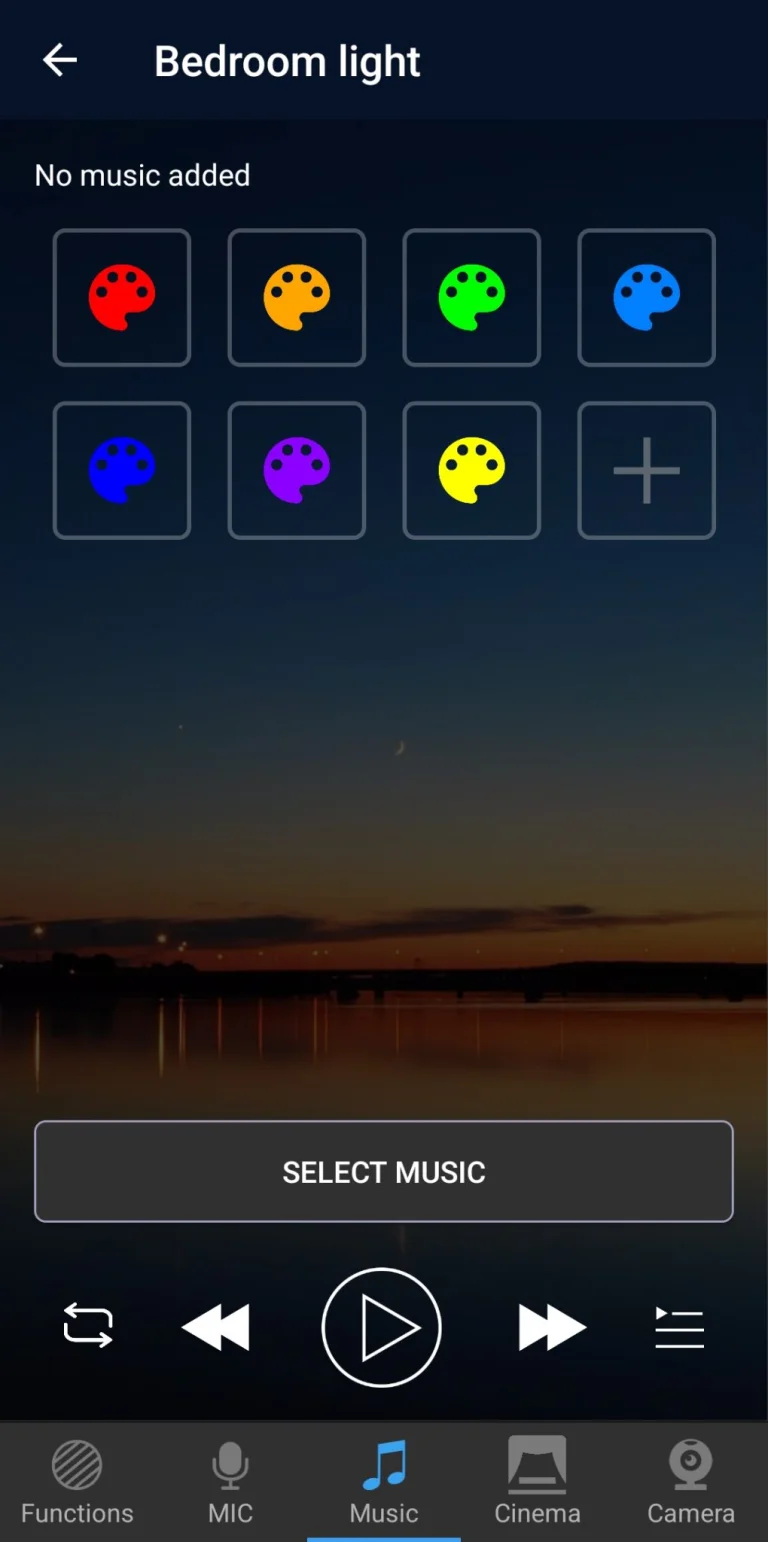768x1542 pixels.
Task: Pick the green palette color
Action: (472, 297)
